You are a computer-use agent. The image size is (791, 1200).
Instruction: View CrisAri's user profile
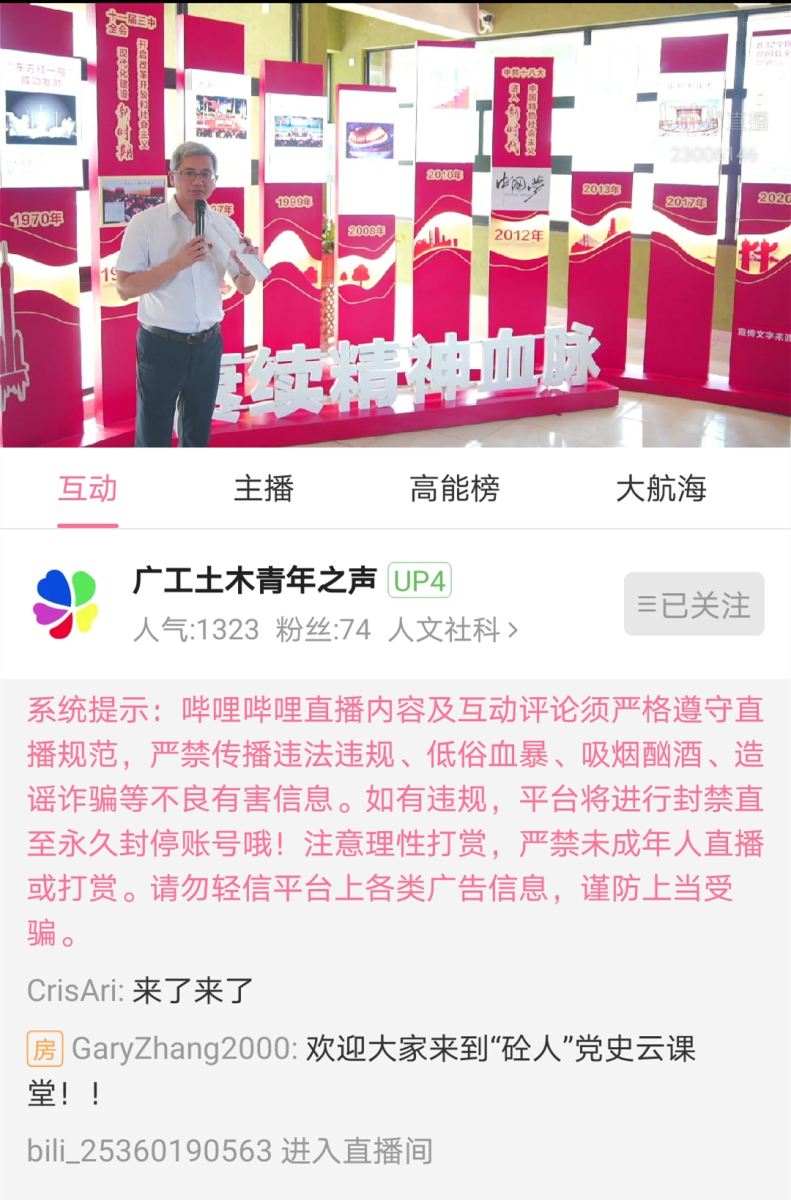(75, 991)
